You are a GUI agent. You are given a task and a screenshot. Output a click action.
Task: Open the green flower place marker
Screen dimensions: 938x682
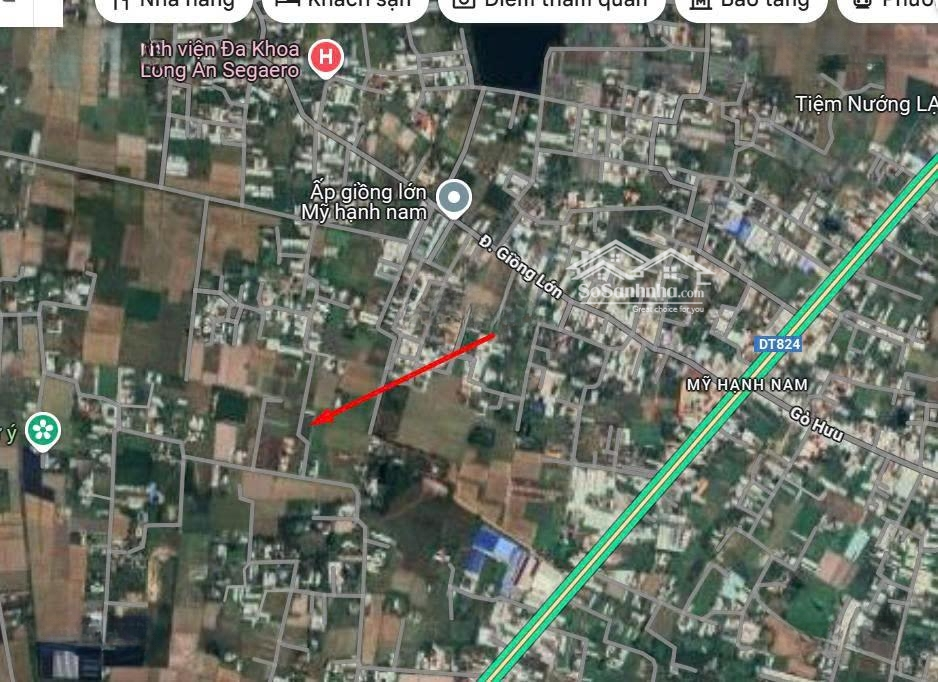pos(43,431)
